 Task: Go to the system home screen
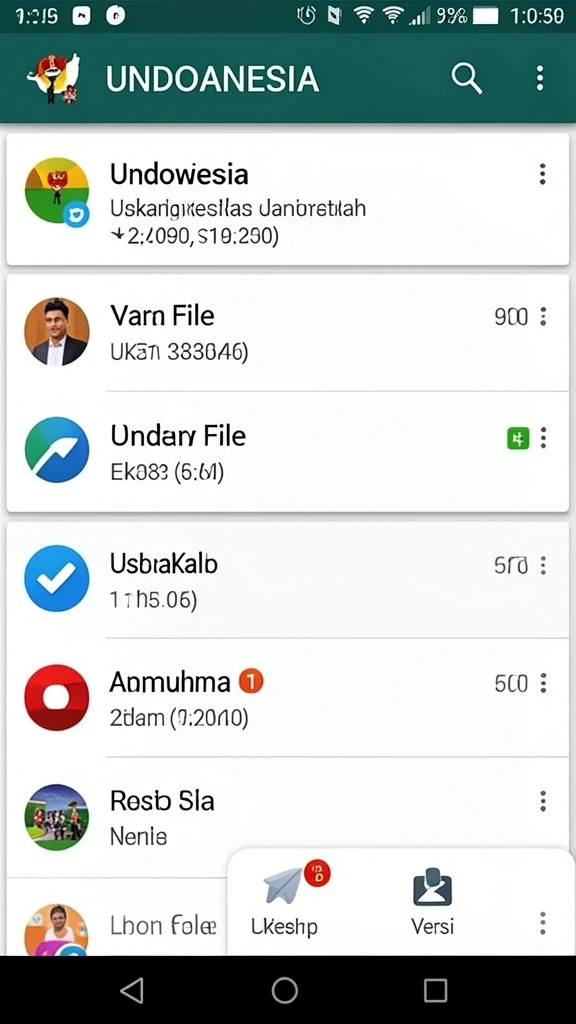(285, 990)
